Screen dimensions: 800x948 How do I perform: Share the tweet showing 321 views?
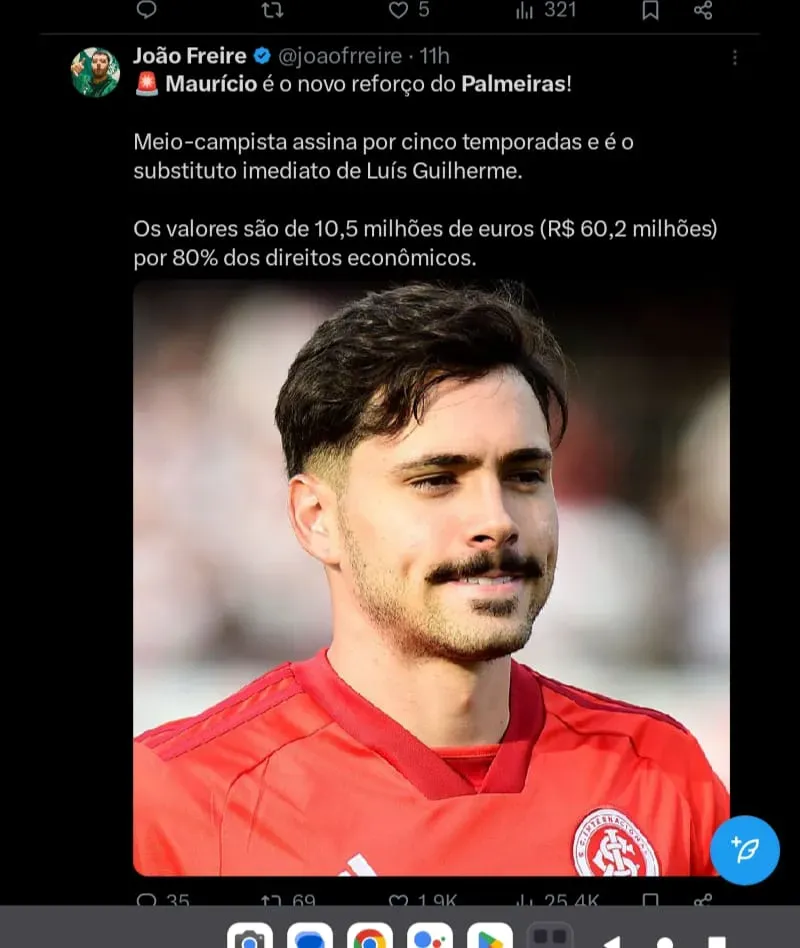(x=703, y=10)
